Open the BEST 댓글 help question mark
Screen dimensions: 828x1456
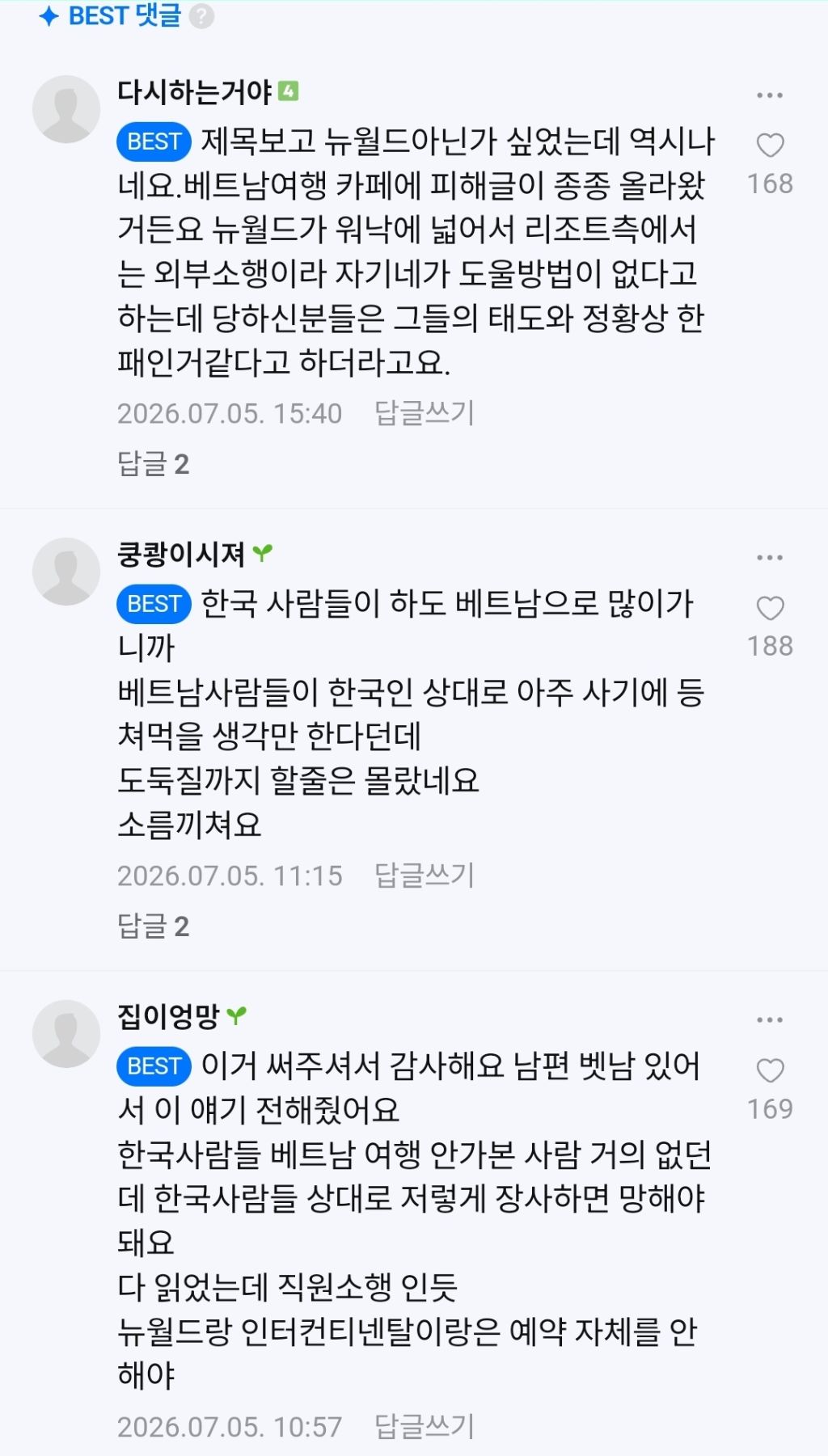[x=201, y=15]
